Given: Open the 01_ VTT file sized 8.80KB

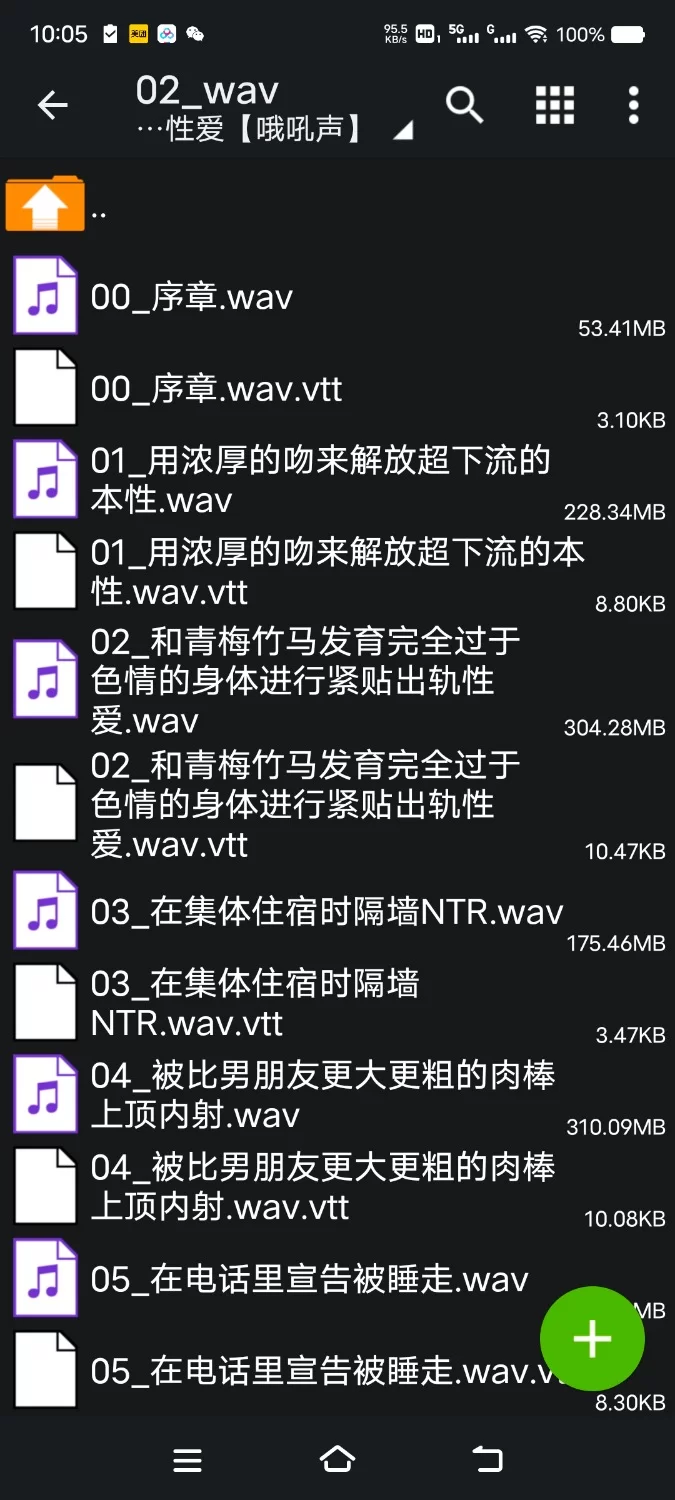Looking at the screenshot, I should click(300, 572).
